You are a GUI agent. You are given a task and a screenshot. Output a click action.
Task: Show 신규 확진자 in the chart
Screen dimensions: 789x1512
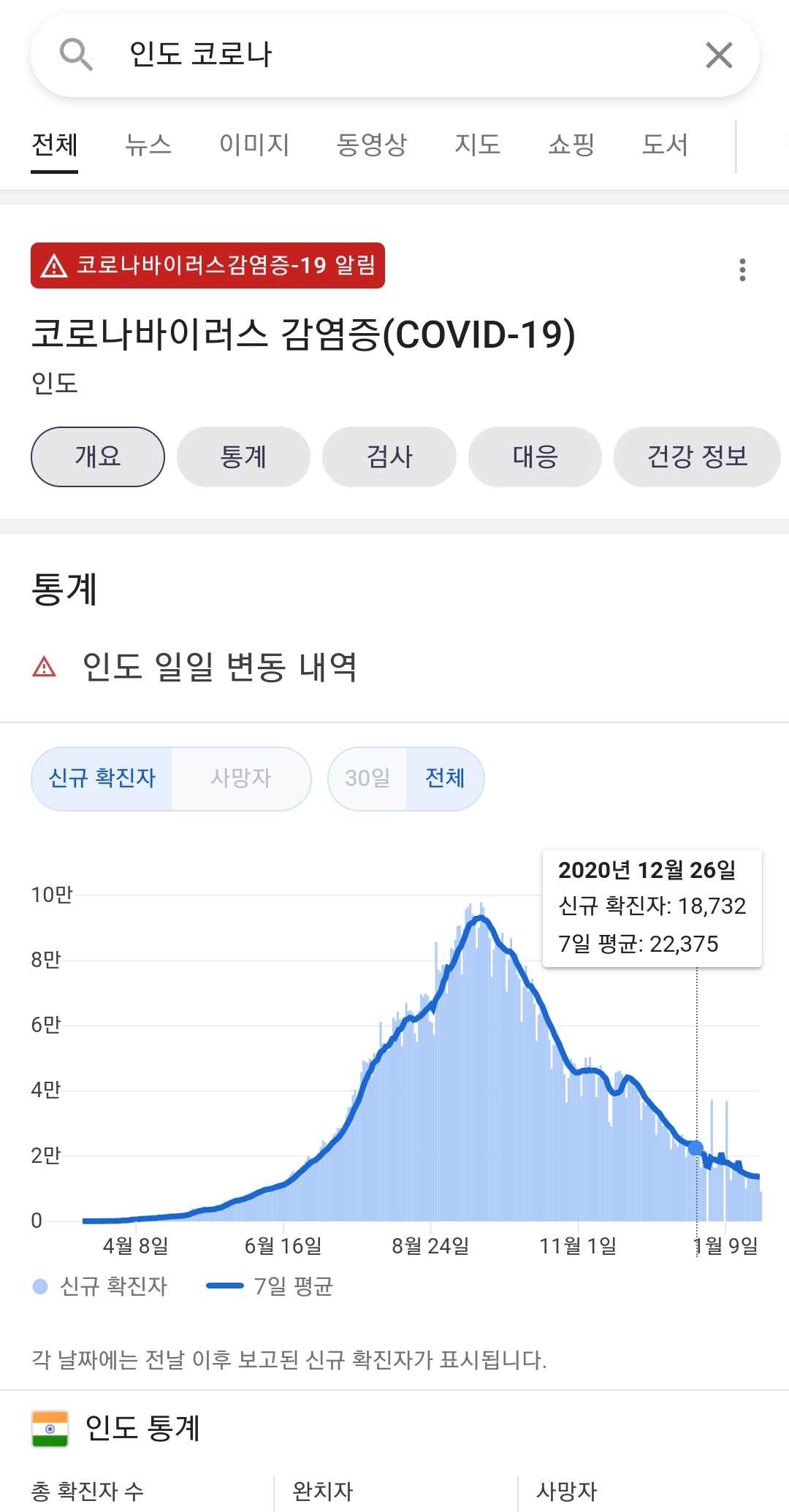tap(102, 779)
